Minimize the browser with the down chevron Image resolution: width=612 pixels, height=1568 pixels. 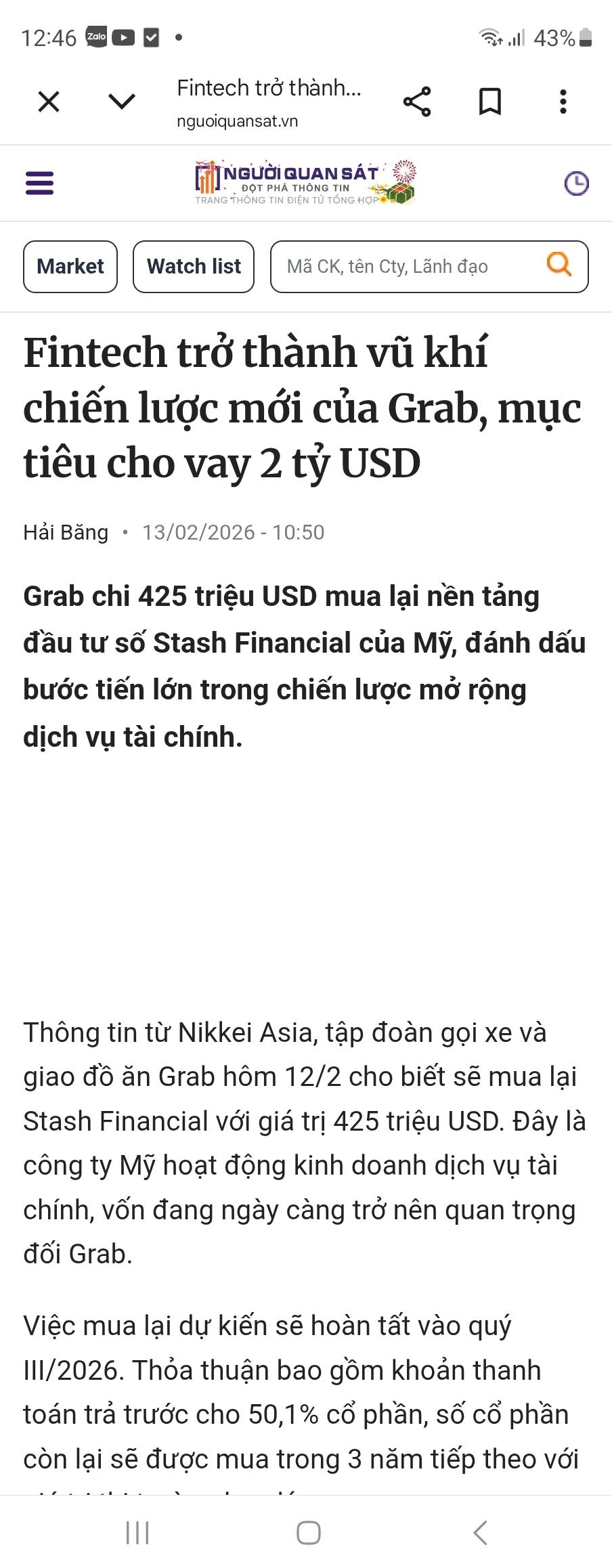click(122, 102)
